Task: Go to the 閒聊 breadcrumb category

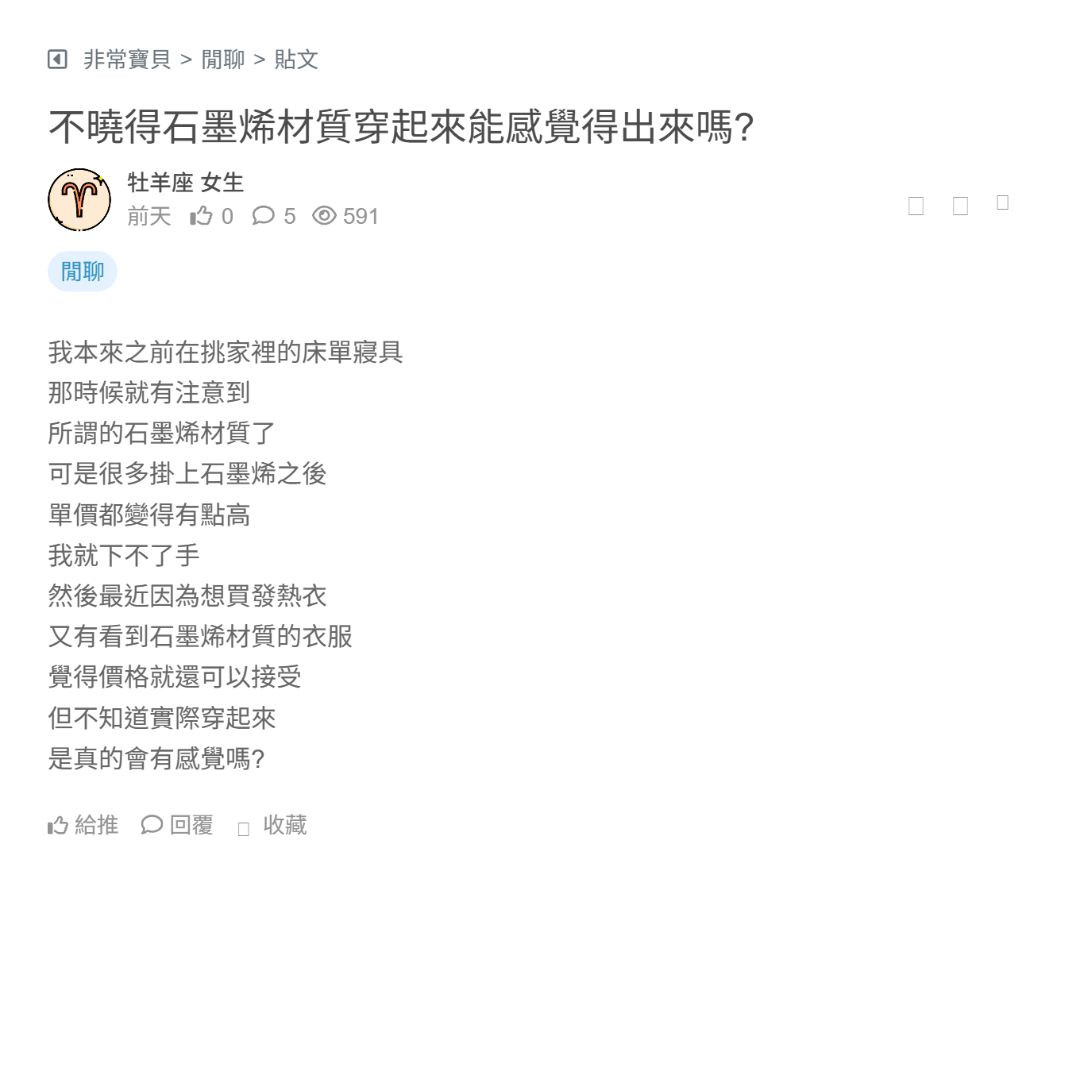Action: [223, 60]
